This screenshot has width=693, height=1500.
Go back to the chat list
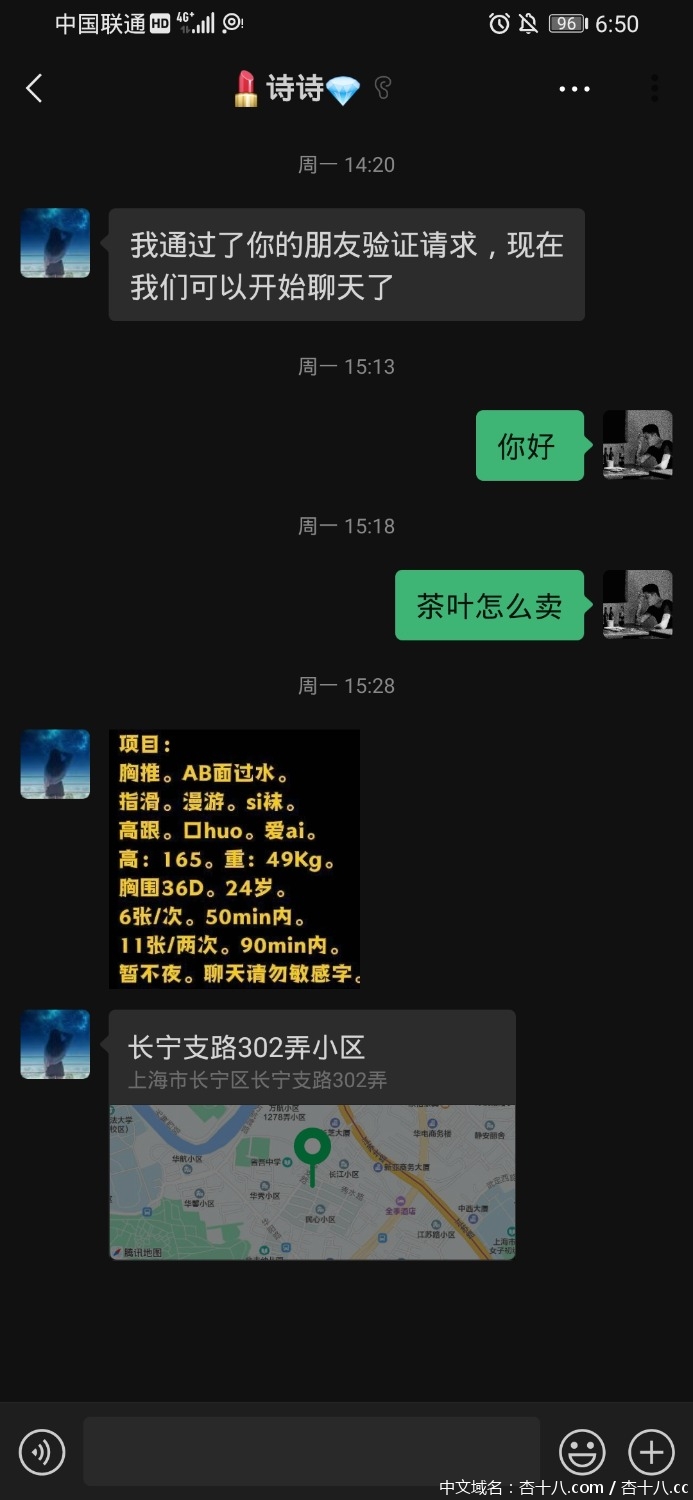click(34, 89)
